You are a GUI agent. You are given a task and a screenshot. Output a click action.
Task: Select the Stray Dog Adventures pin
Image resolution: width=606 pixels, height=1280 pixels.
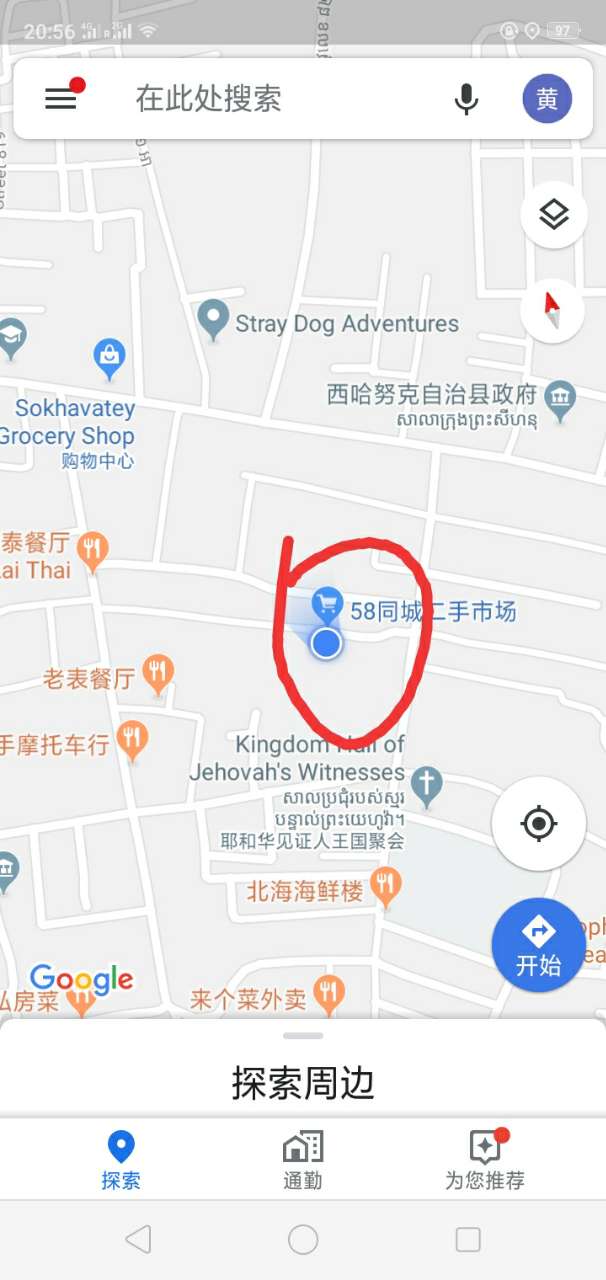click(x=212, y=320)
